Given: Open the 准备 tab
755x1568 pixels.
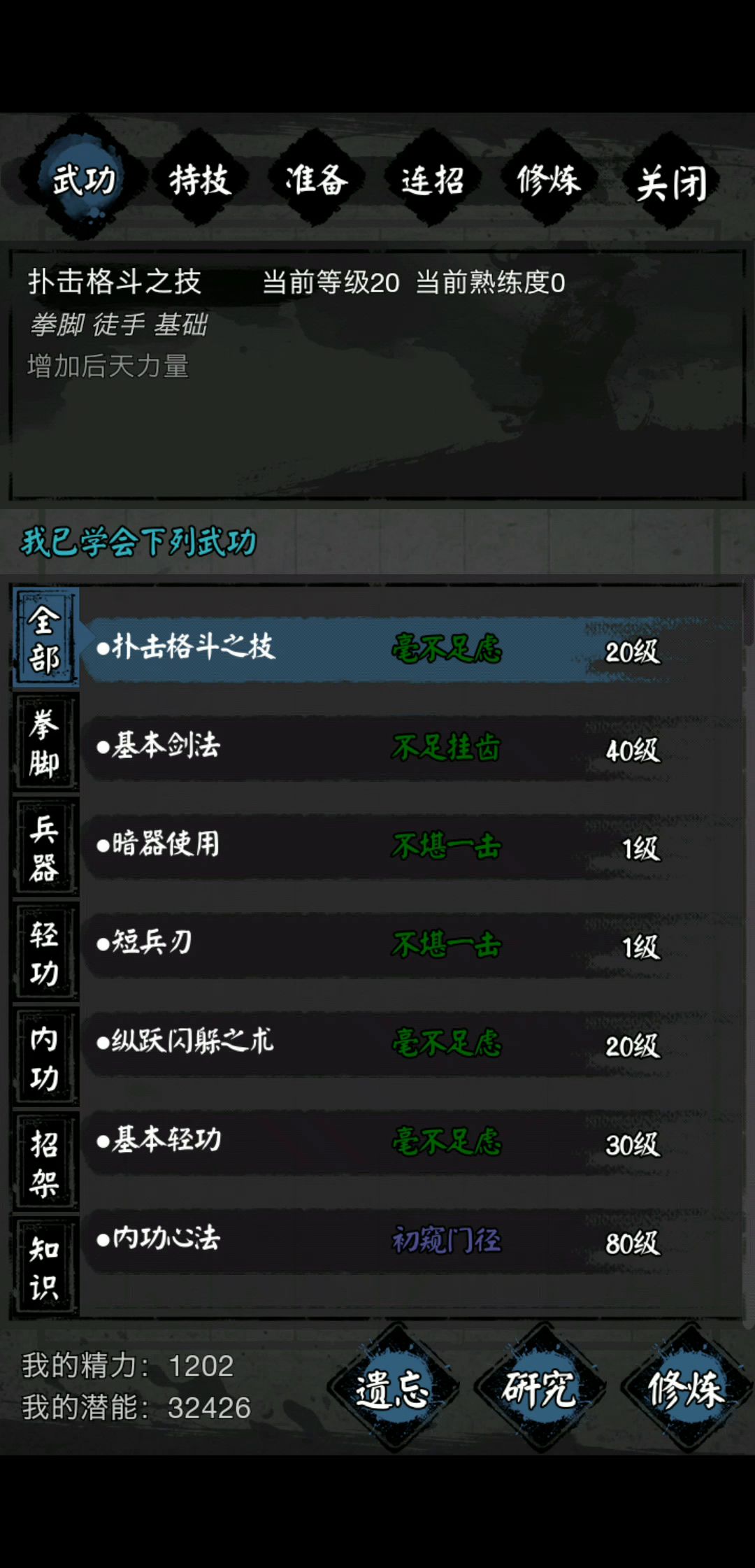Looking at the screenshot, I should (x=316, y=180).
